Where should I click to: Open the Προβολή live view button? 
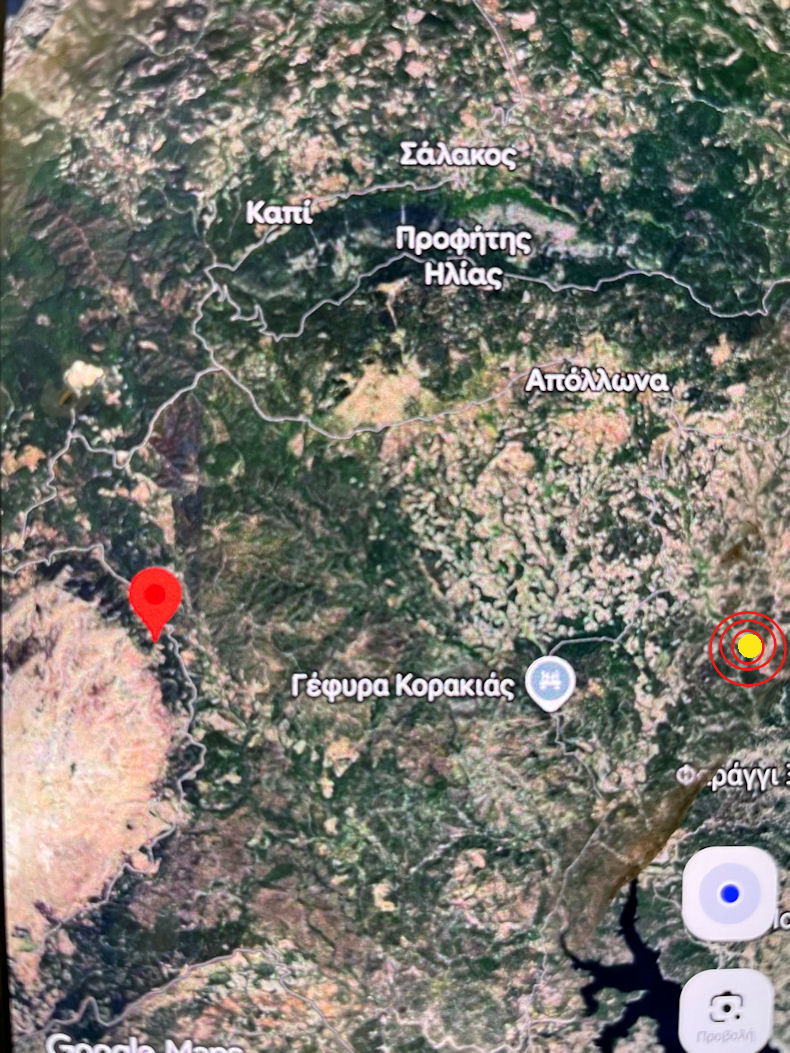pyautogui.click(x=726, y=1010)
